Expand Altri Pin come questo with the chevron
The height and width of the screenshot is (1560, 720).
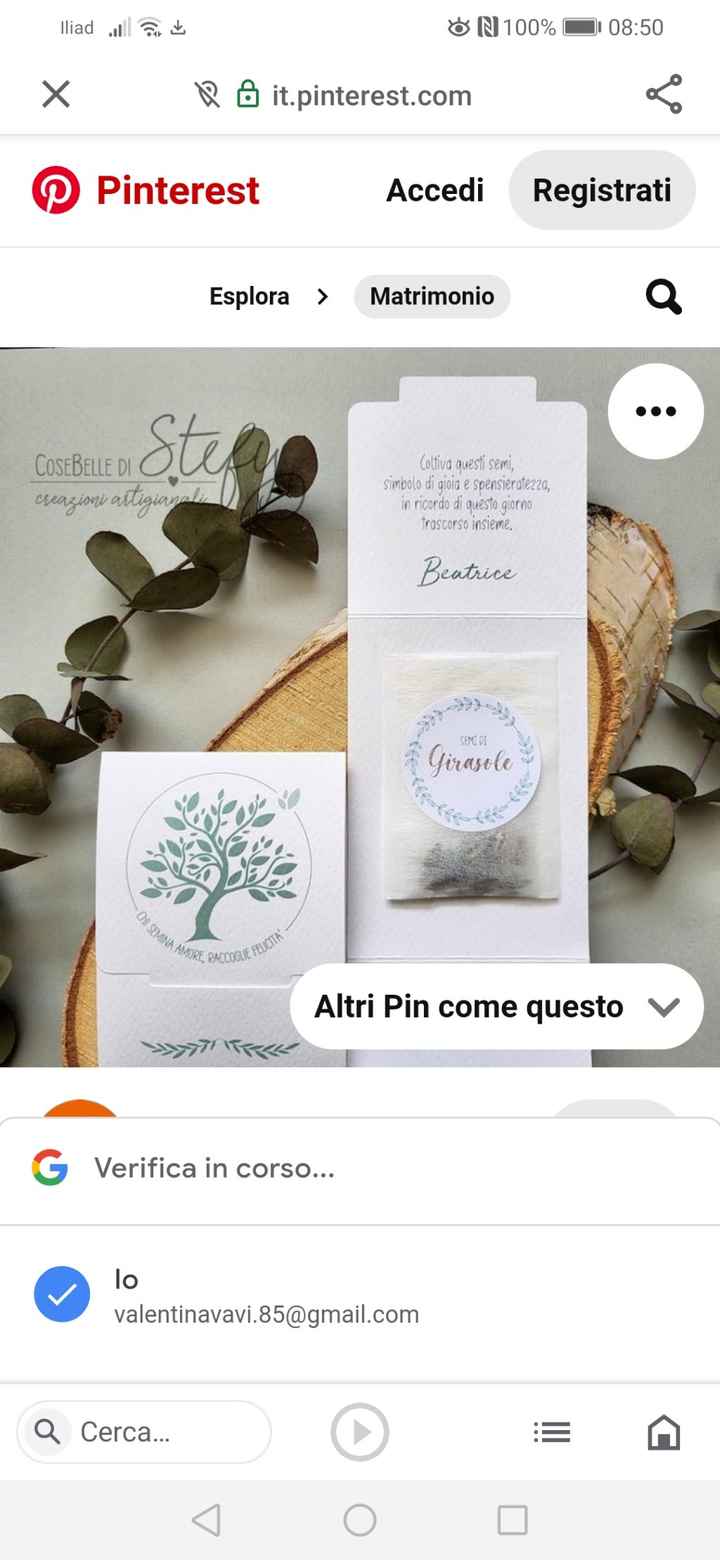(x=665, y=1007)
